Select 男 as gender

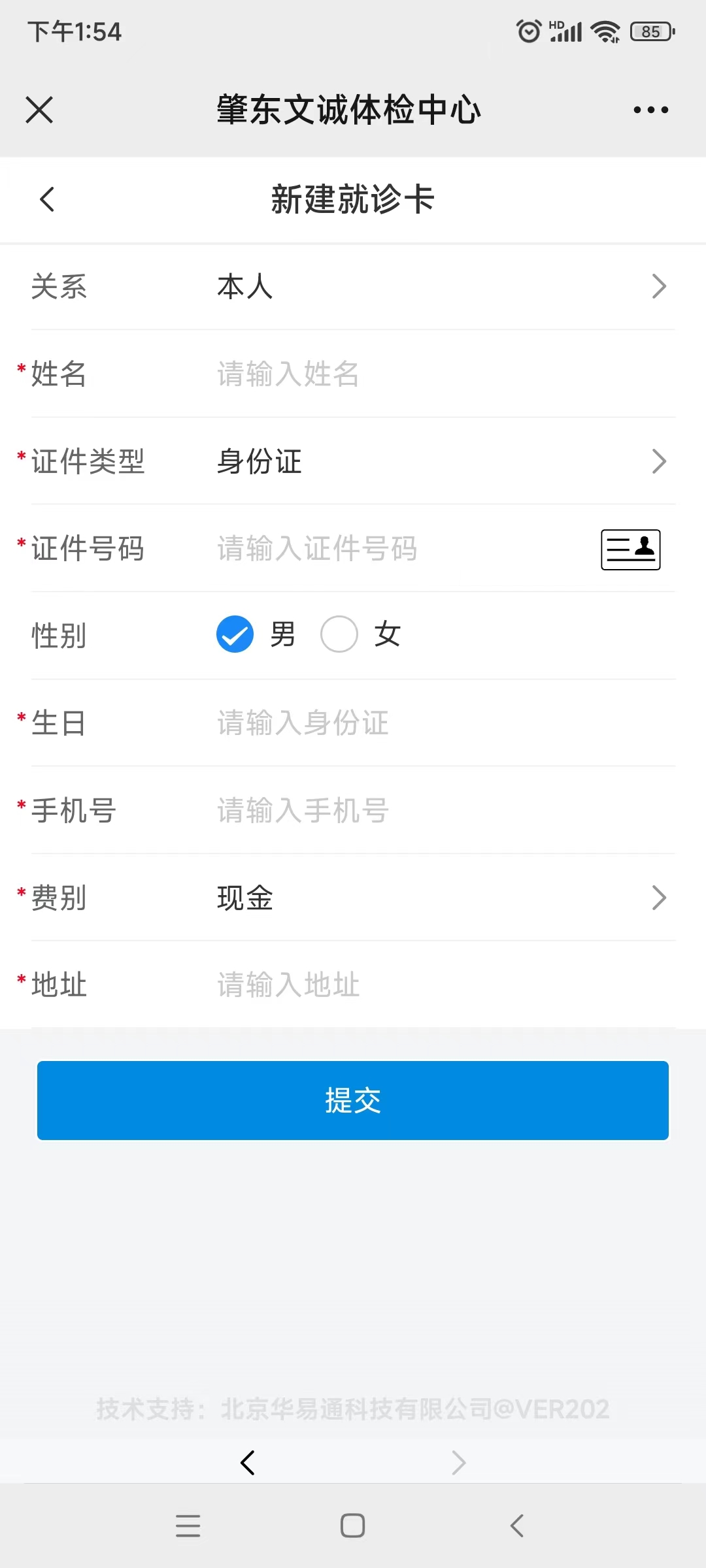coord(235,634)
